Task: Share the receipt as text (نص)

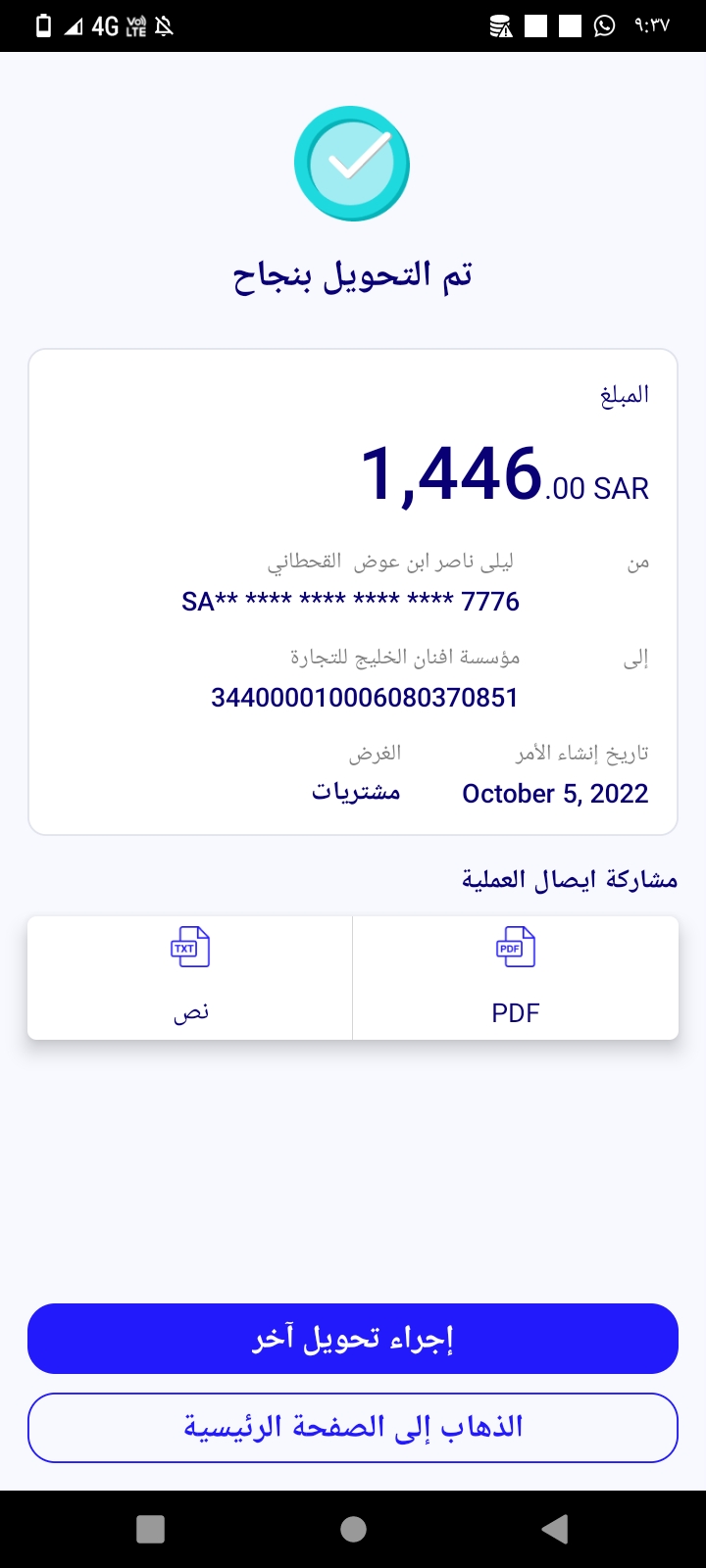Action: point(190,977)
